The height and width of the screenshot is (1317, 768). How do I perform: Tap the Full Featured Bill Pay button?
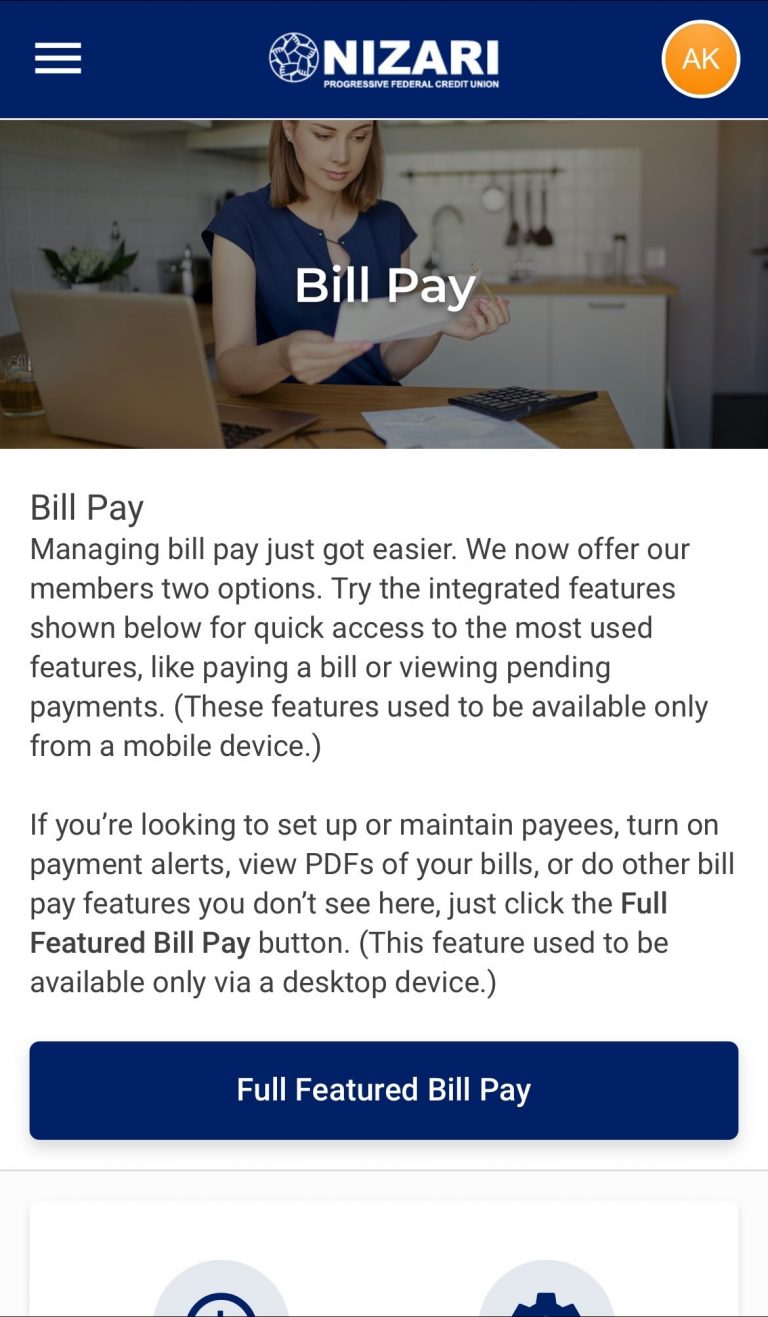[x=384, y=1090]
